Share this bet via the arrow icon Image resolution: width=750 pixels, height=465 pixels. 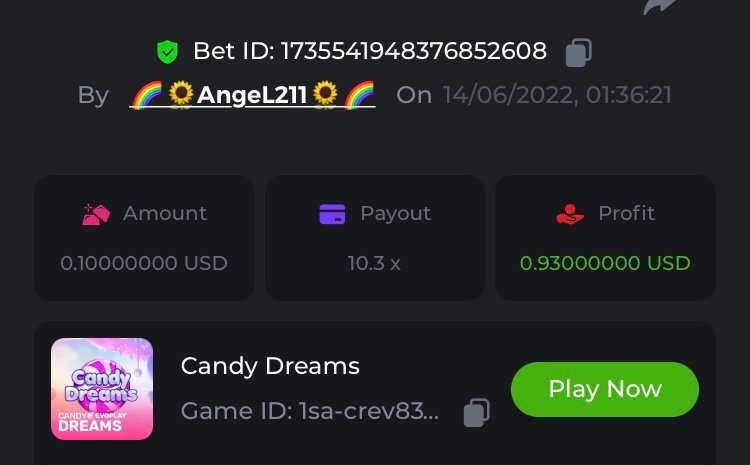[x=660, y=6]
